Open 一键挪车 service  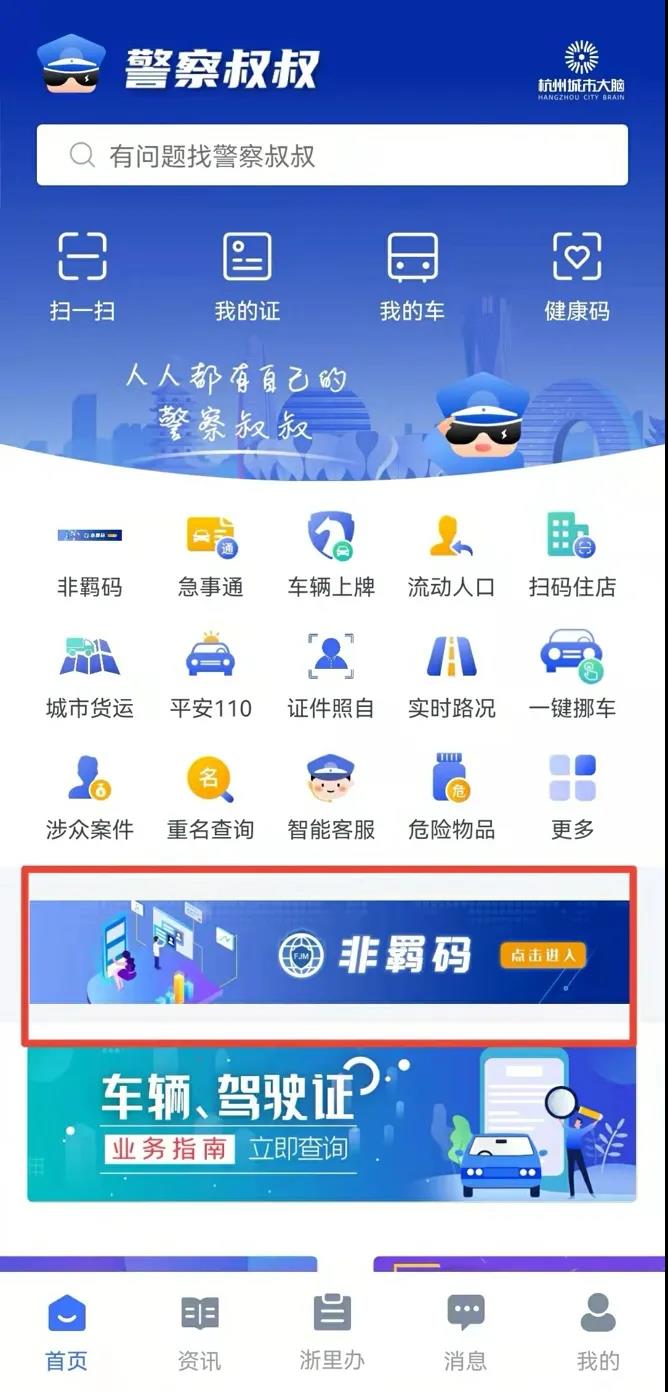[x=572, y=676]
